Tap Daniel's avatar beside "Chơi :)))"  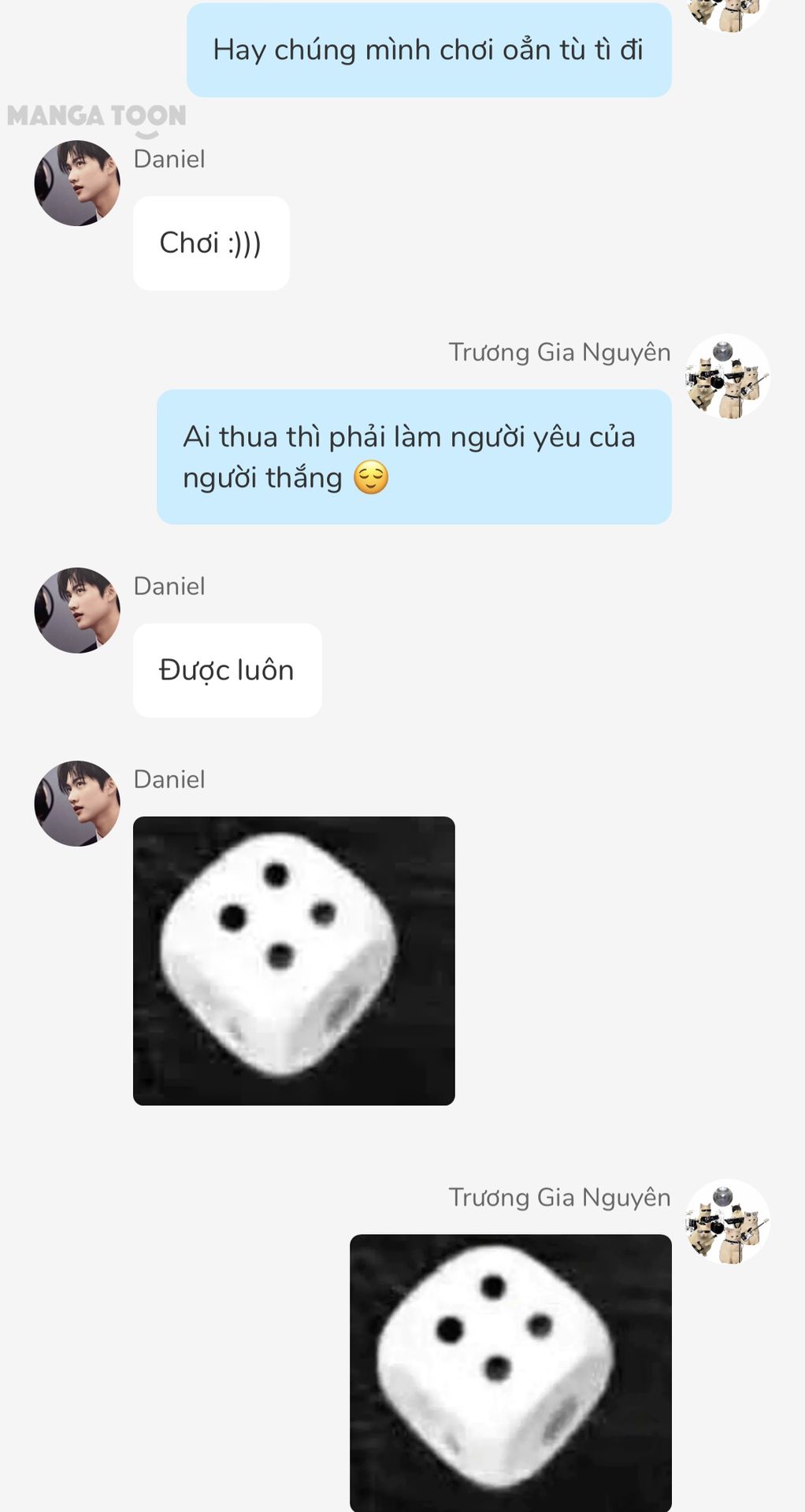(x=77, y=183)
